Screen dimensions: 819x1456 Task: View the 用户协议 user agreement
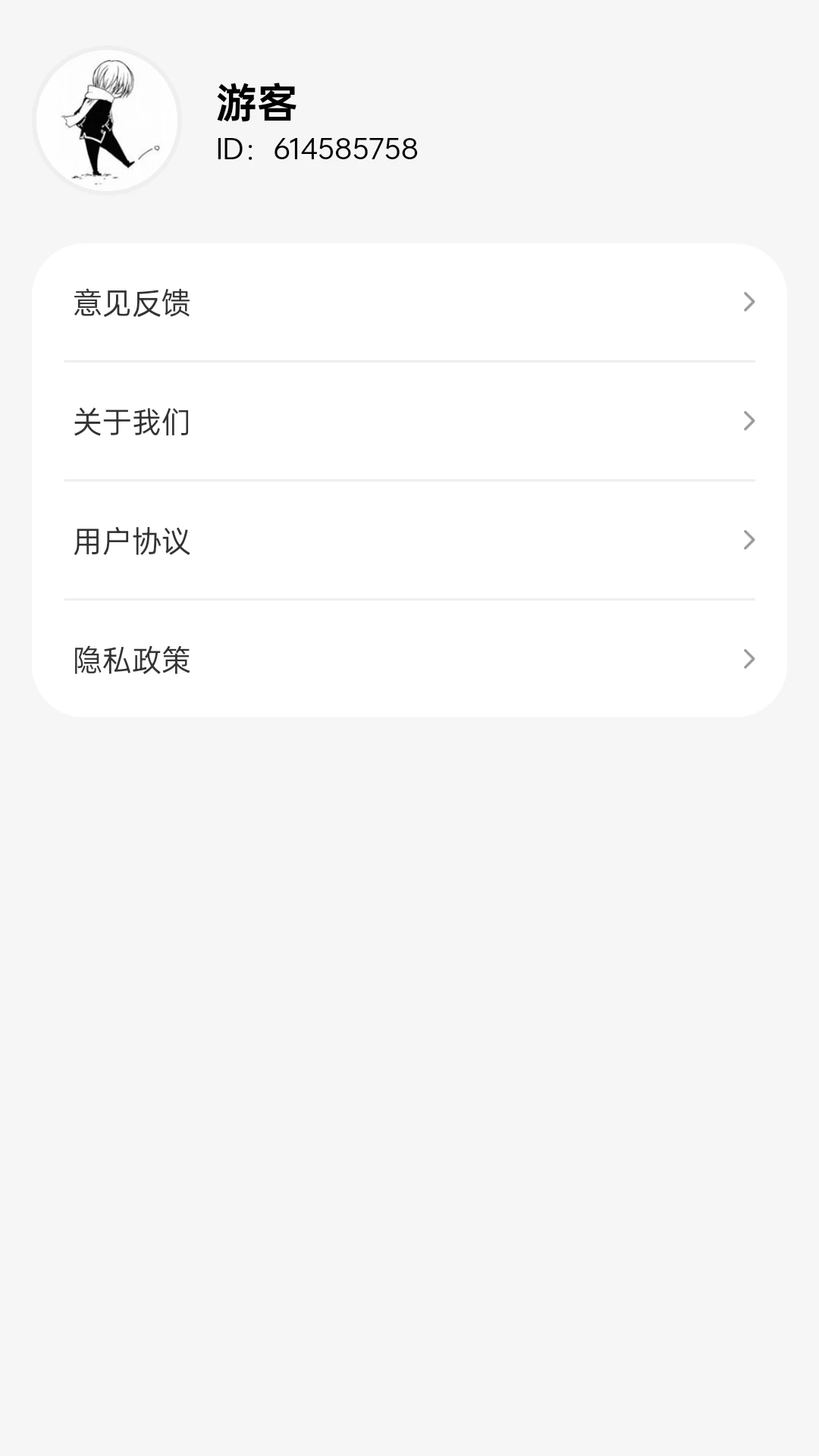(409, 541)
